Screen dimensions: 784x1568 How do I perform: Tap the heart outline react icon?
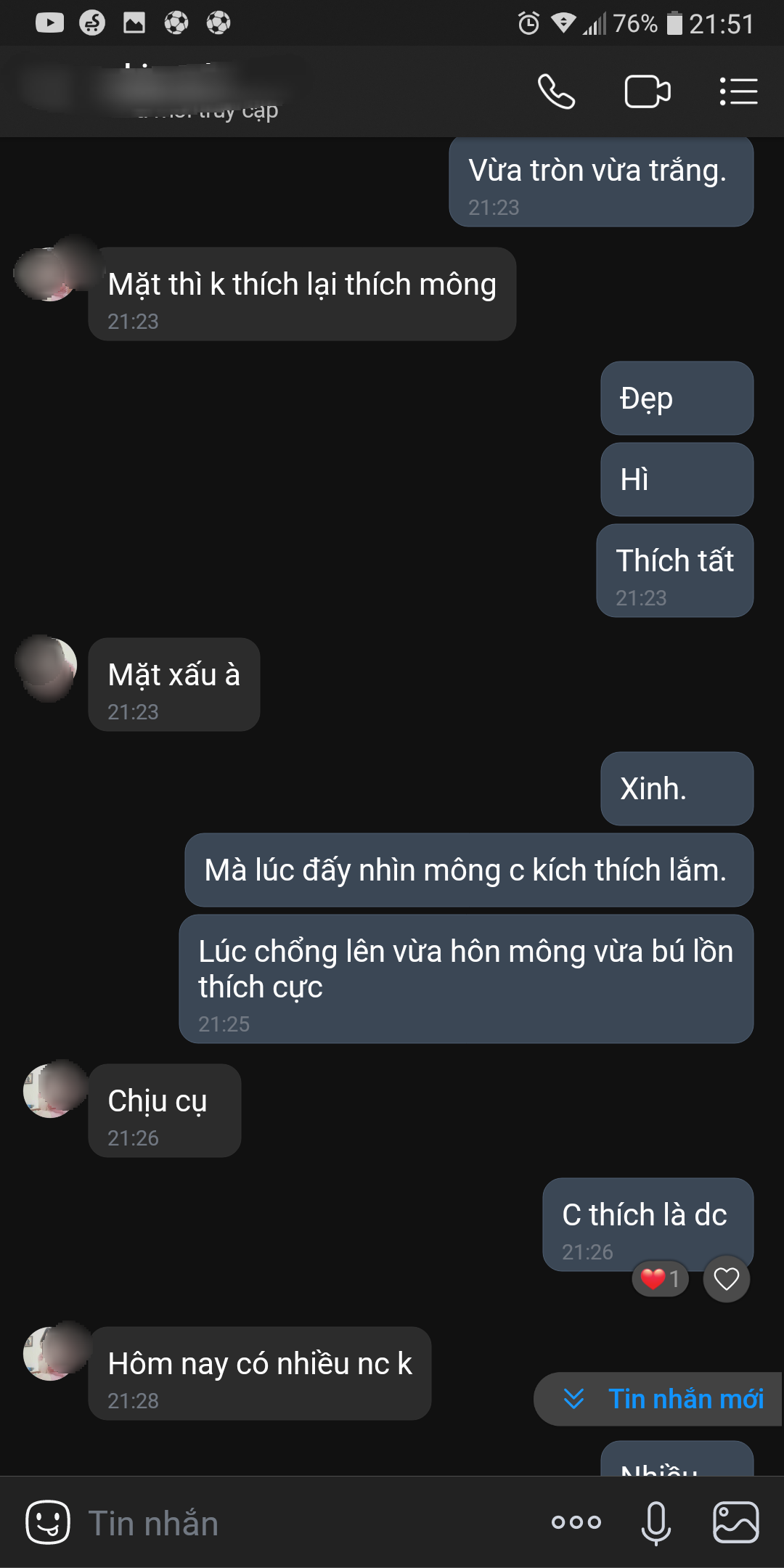coord(726,1278)
